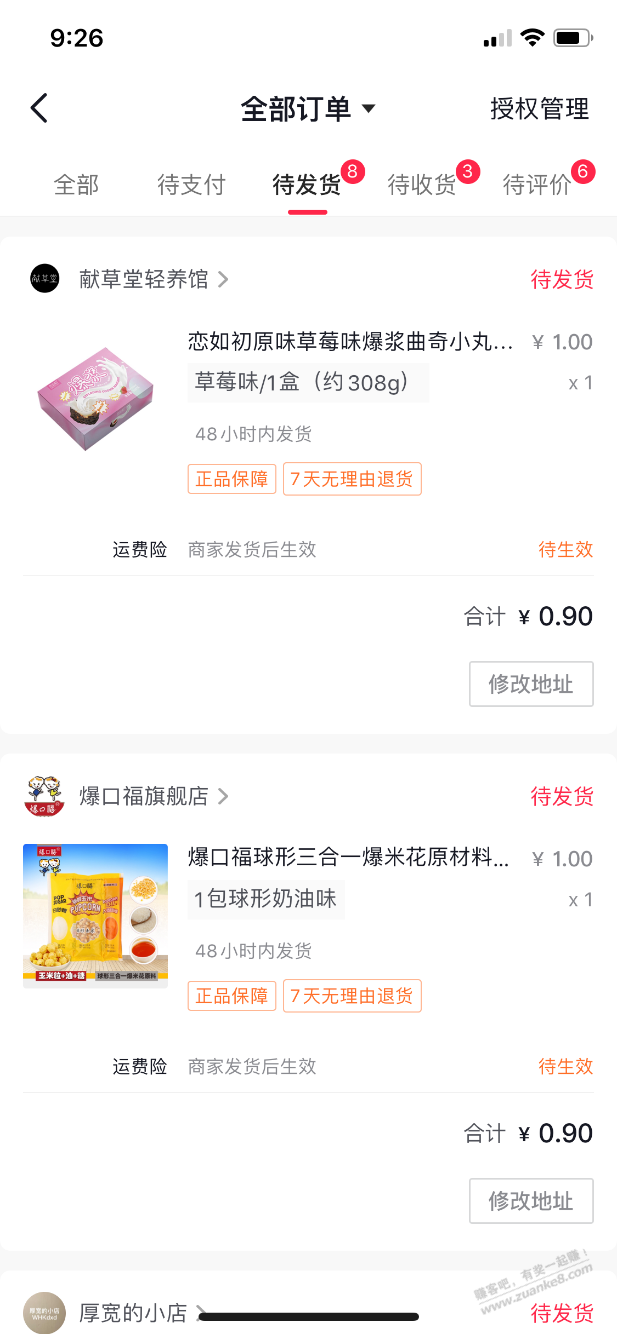Tap 修改地址 for the 献草堂轻养馆 order
The width and height of the screenshot is (617, 1334).
[x=531, y=684]
